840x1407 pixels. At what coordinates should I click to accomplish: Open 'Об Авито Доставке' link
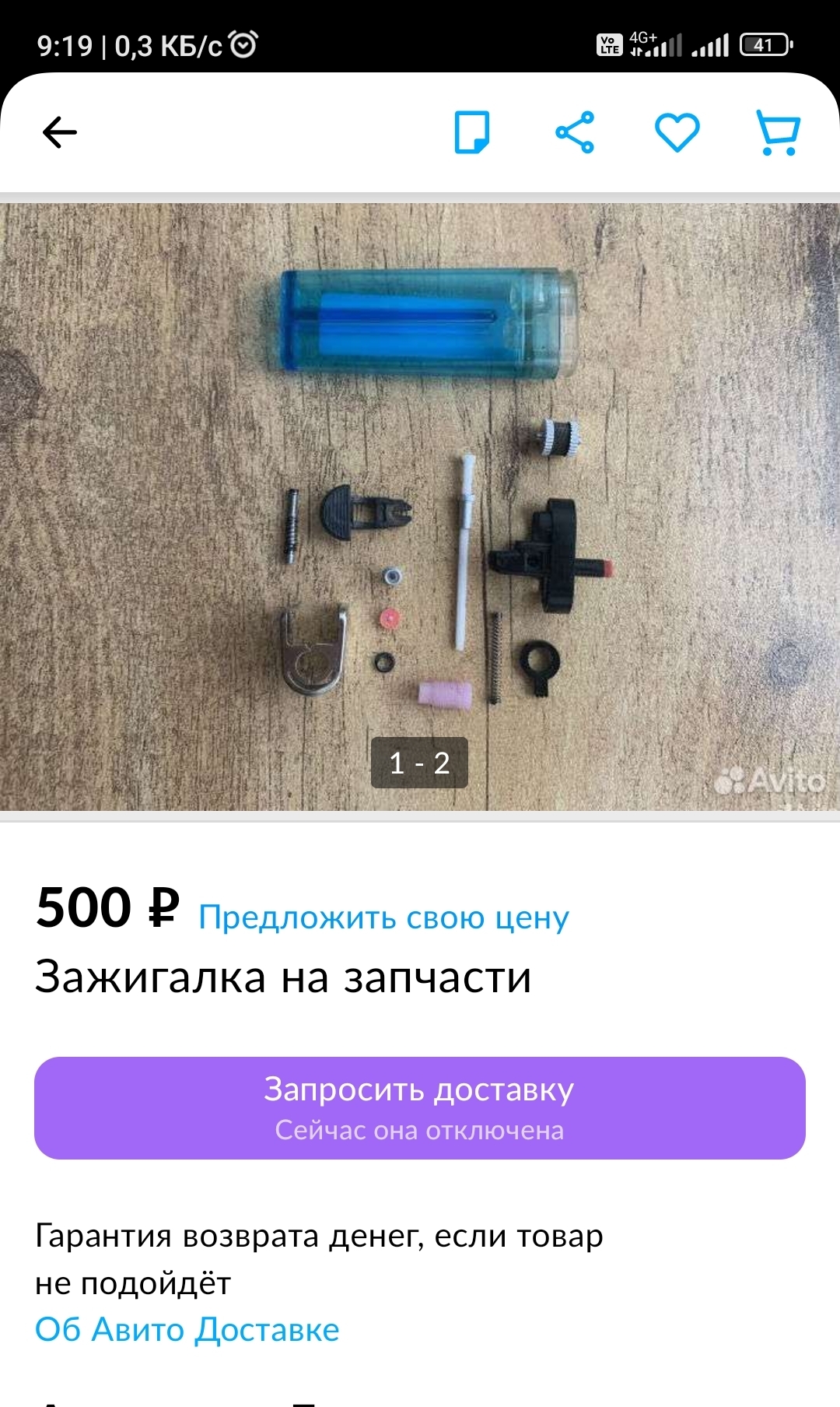click(x=187, y=1330)
